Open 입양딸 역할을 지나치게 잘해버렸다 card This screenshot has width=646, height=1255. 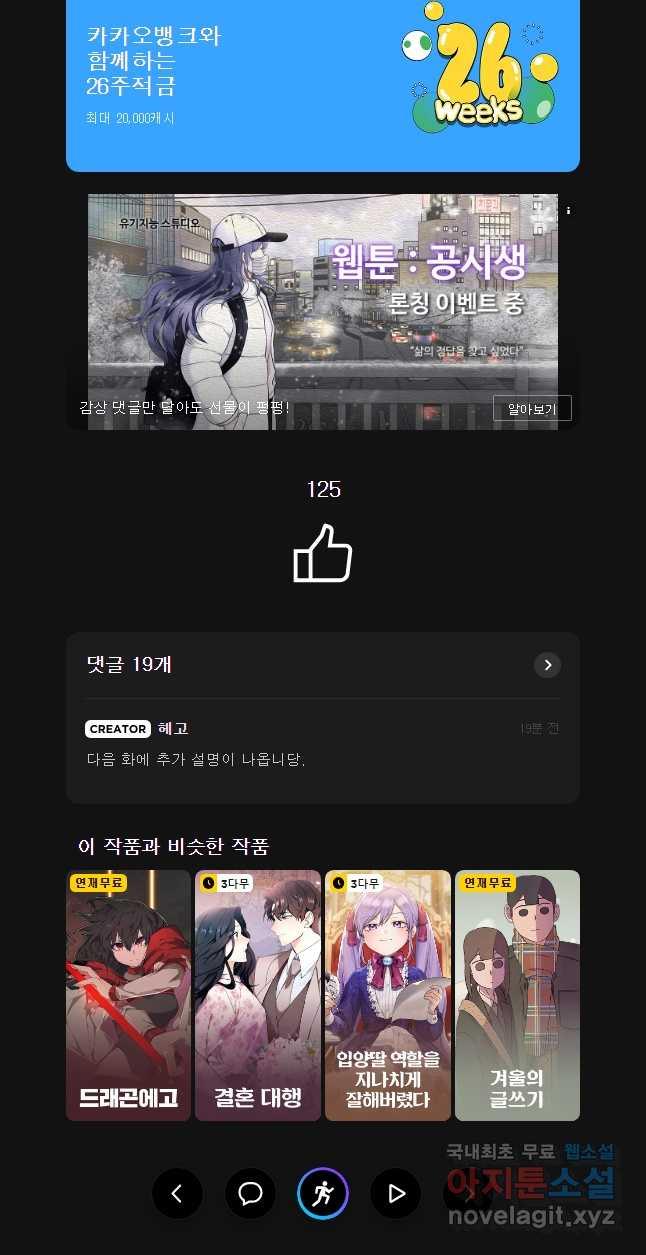[388, 995]
